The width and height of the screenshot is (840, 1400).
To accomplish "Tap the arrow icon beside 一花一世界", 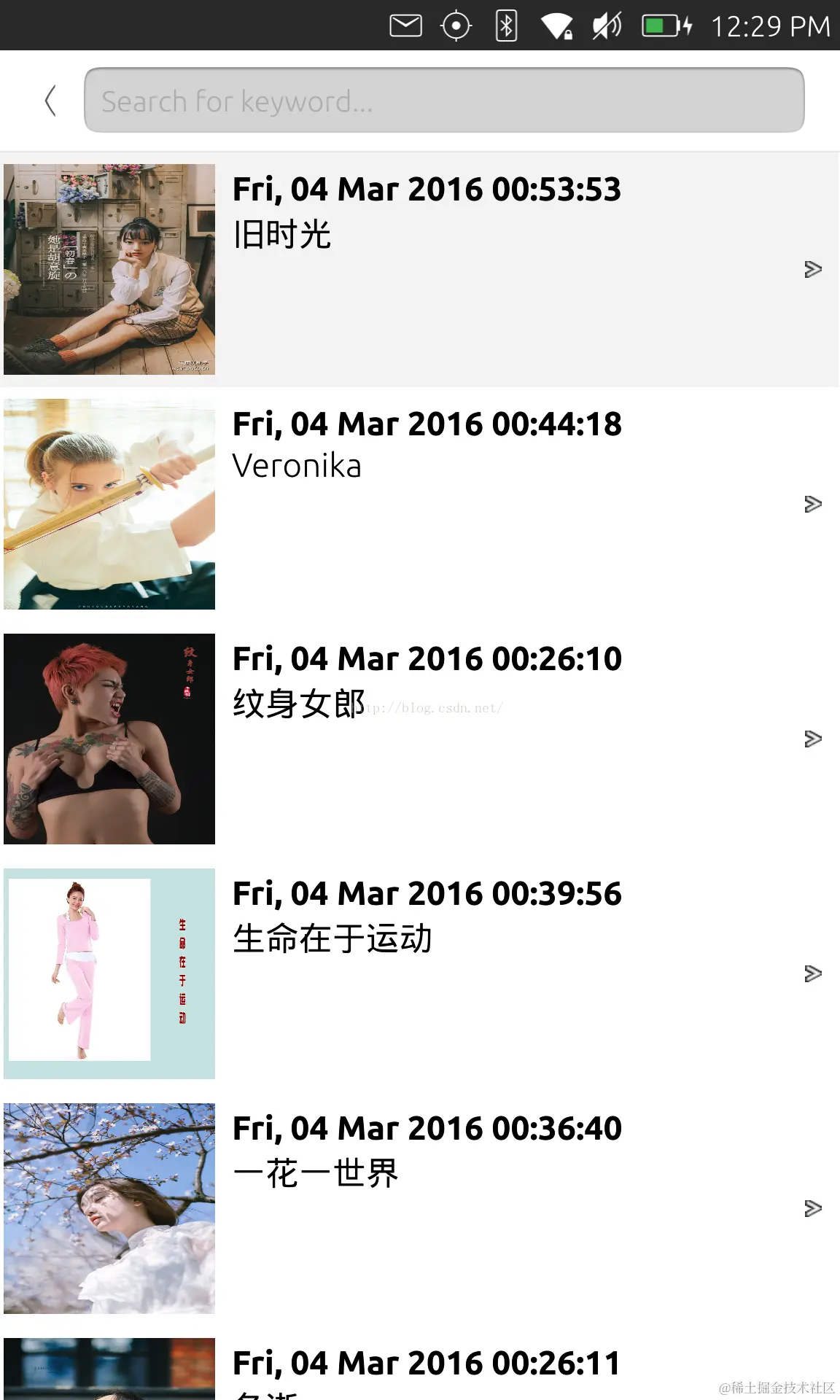I will tap(812, 1208).
